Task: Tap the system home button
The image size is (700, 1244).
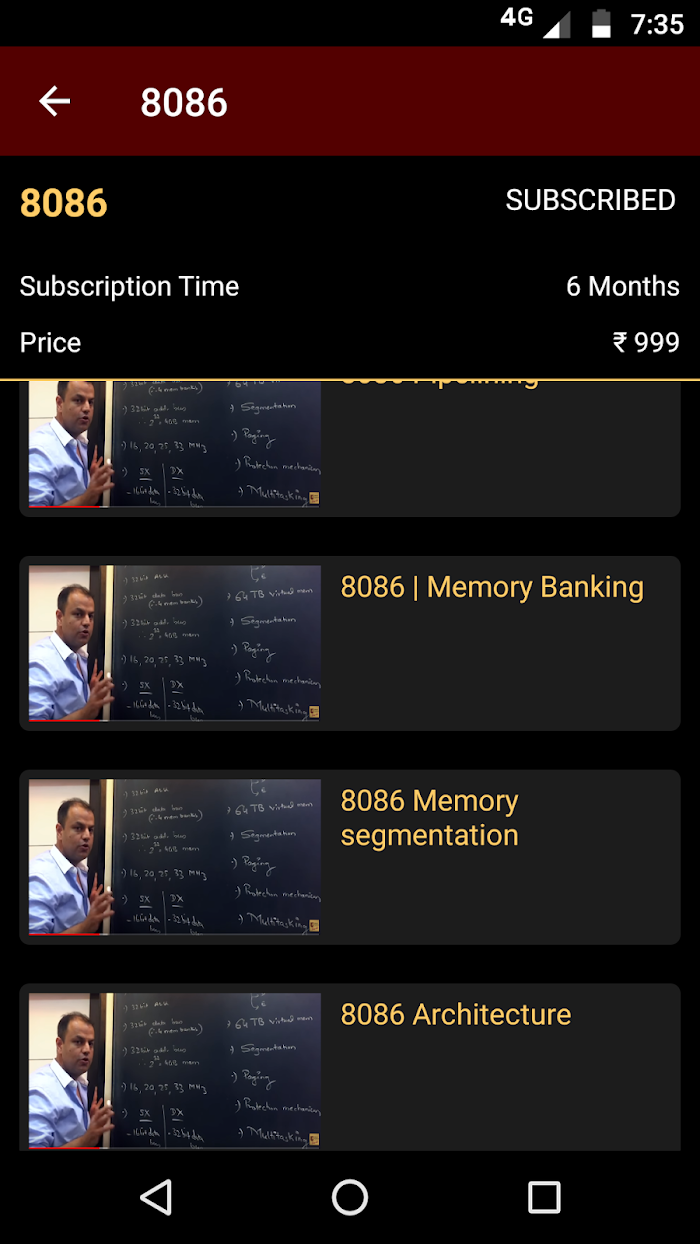Action: pos(350,1197)
